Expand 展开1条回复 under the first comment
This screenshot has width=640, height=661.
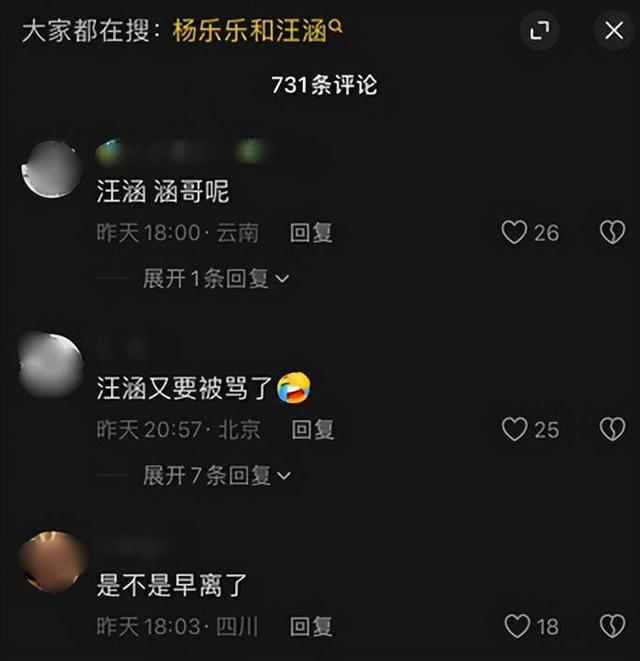pos(215,279)
